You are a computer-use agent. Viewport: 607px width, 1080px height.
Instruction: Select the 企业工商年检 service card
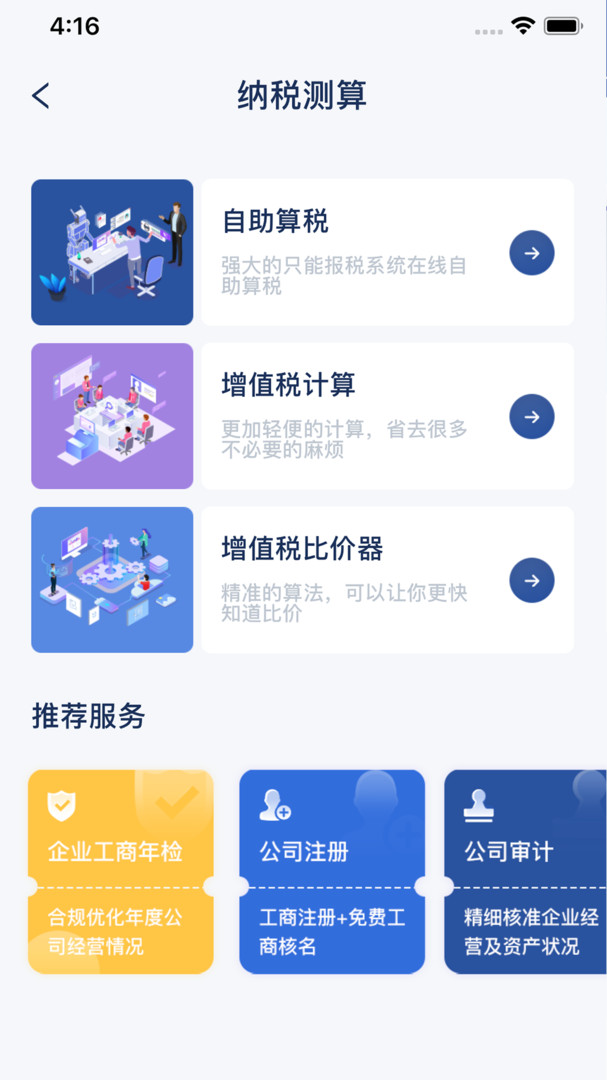click(121, 871)
